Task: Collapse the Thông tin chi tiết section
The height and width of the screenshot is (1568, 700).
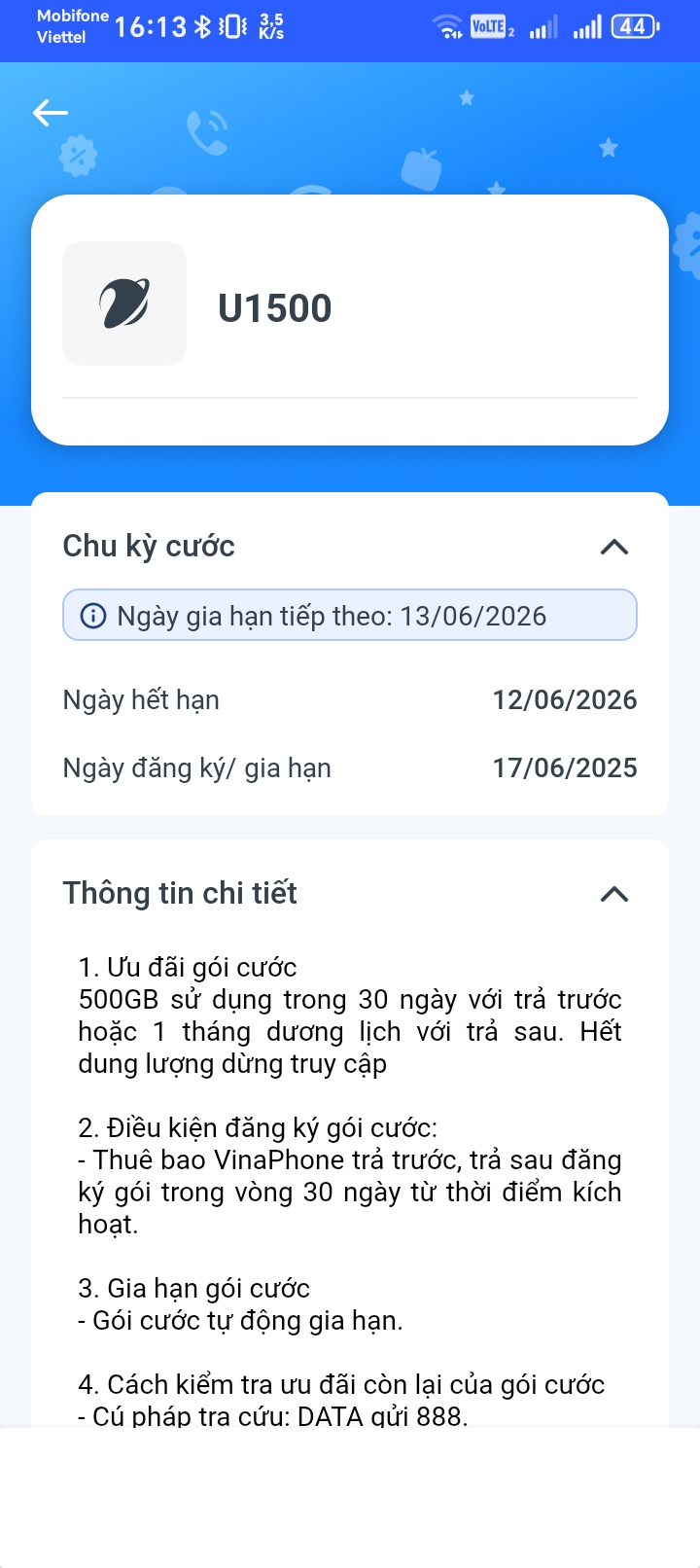Action: (x=613, y=894)
